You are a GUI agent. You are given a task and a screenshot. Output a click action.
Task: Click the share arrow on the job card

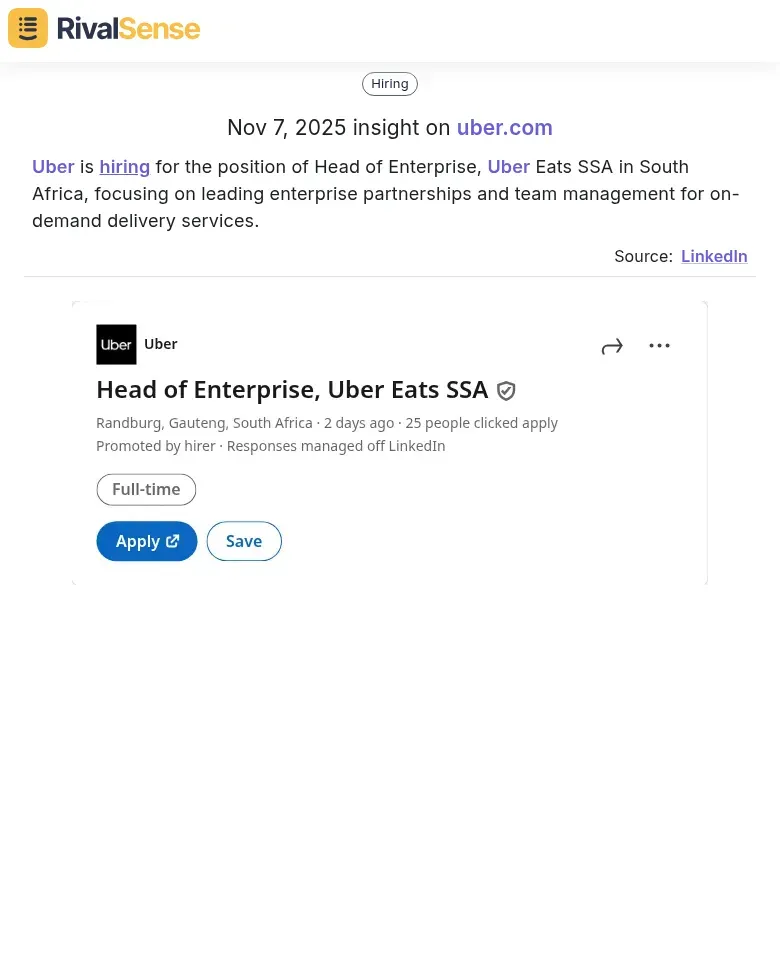[612, 345]
